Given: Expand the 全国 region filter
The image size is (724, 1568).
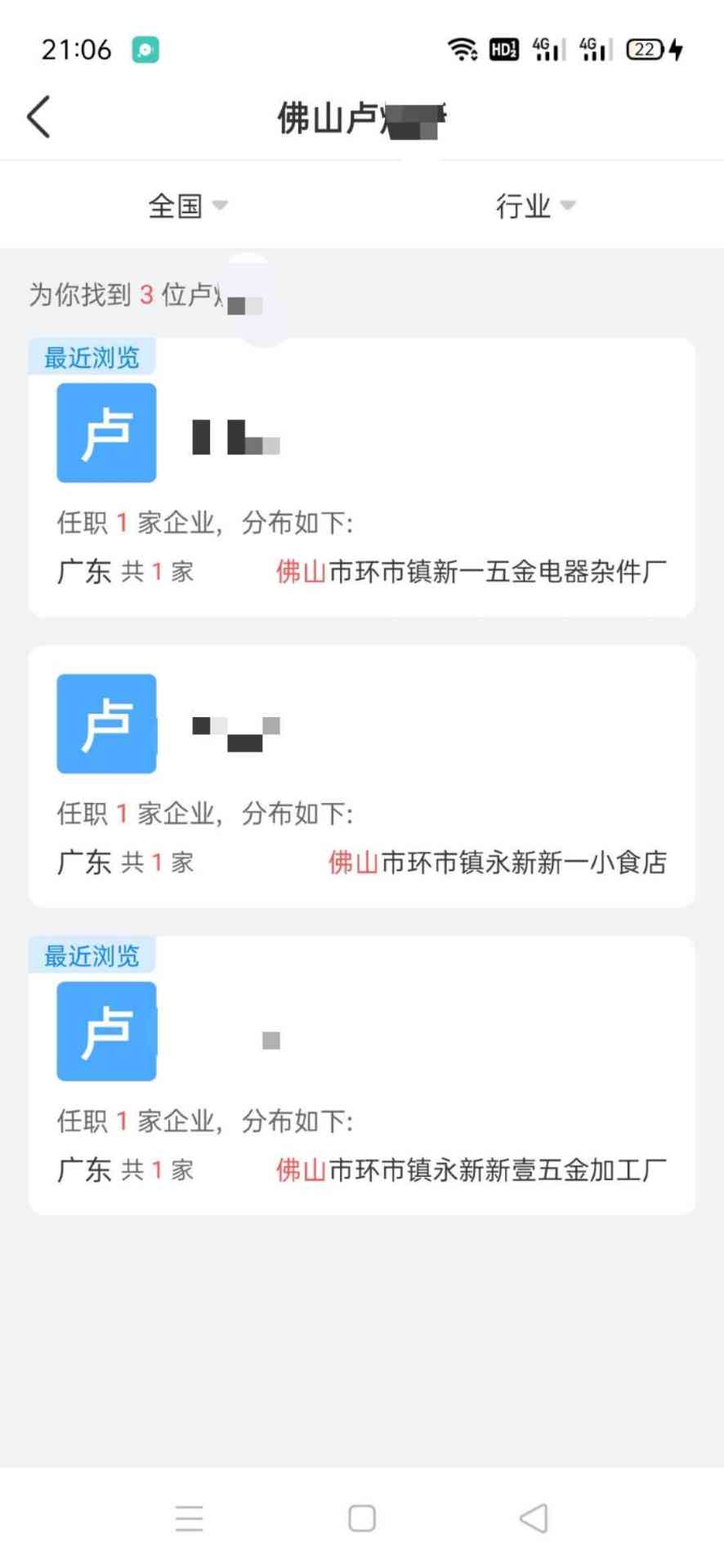Looking at the screenshot, I should click(x=187, y=206).
